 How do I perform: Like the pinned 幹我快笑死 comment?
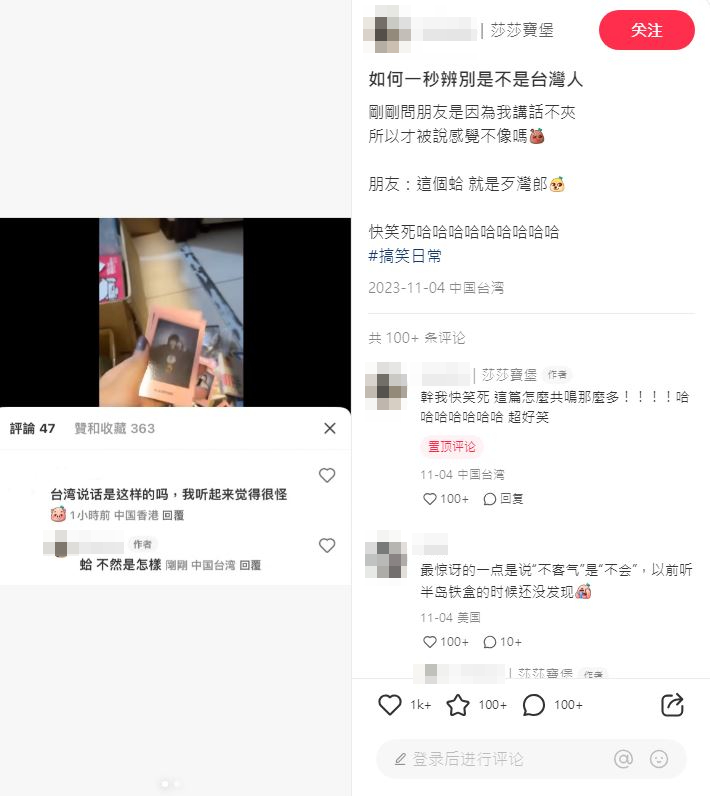pyautogui.click(x=445, y=498)
